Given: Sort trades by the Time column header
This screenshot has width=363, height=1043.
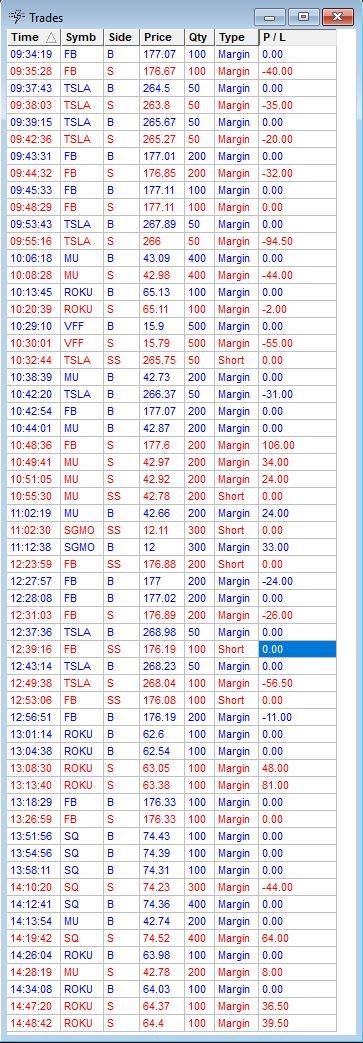Looking at the screenshot, I should pos(35,37).
